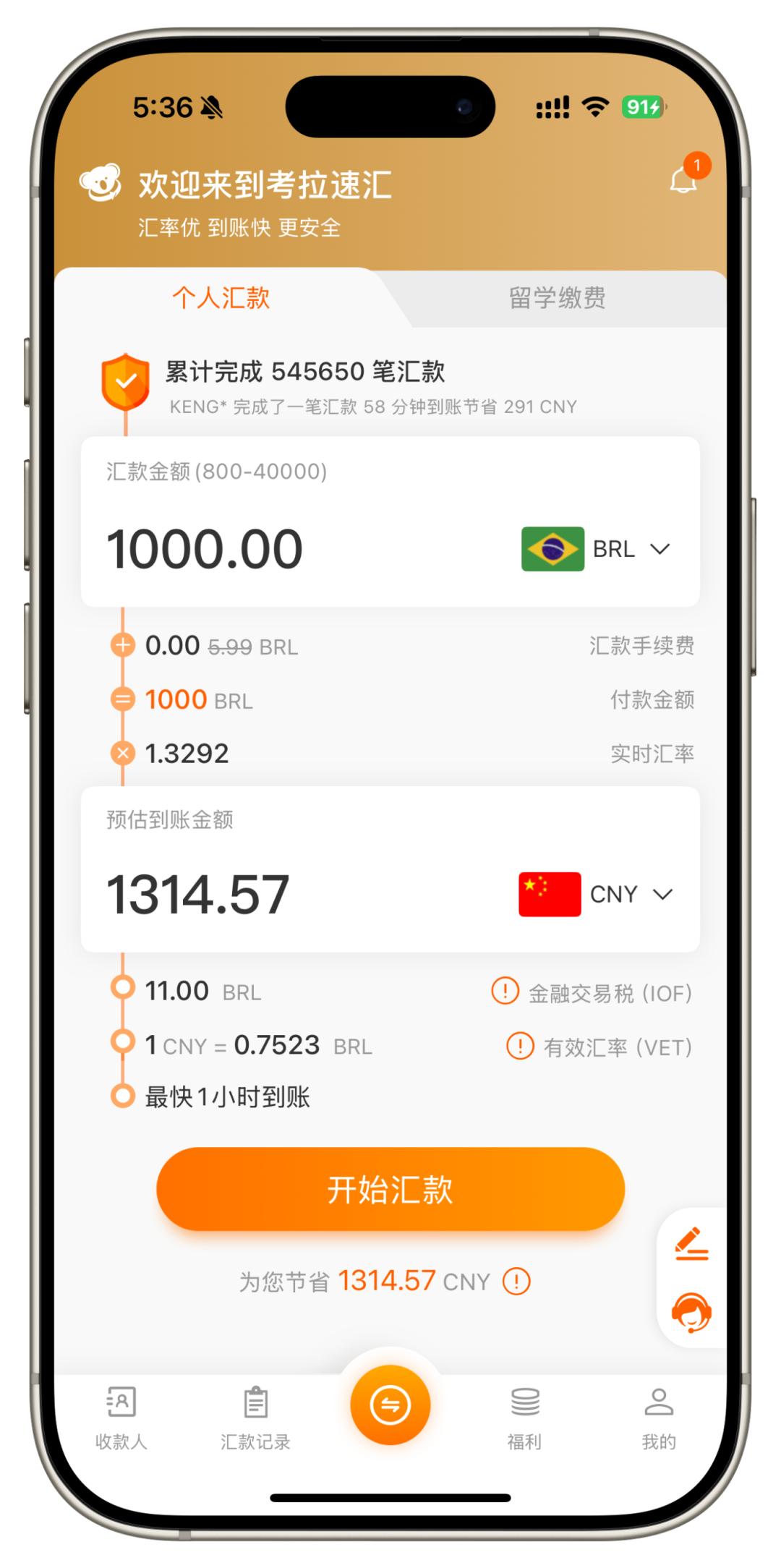Switch to the 福利 tab
The height and width of the screenshot is (1568, 781).
coord(525,1418)
